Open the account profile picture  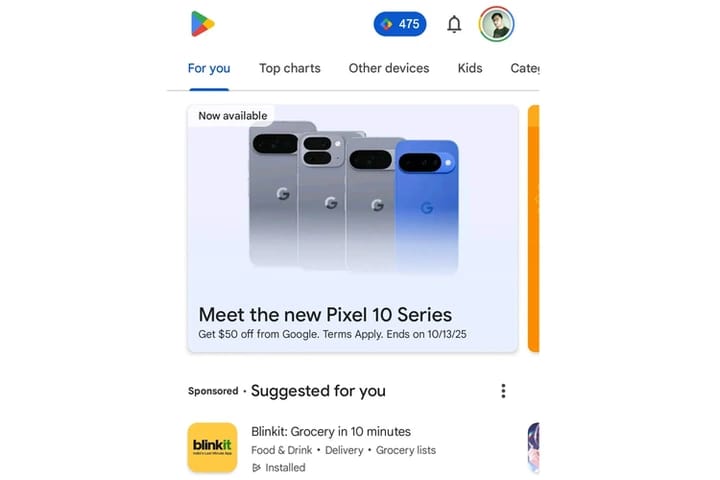[x=496, y=24]
